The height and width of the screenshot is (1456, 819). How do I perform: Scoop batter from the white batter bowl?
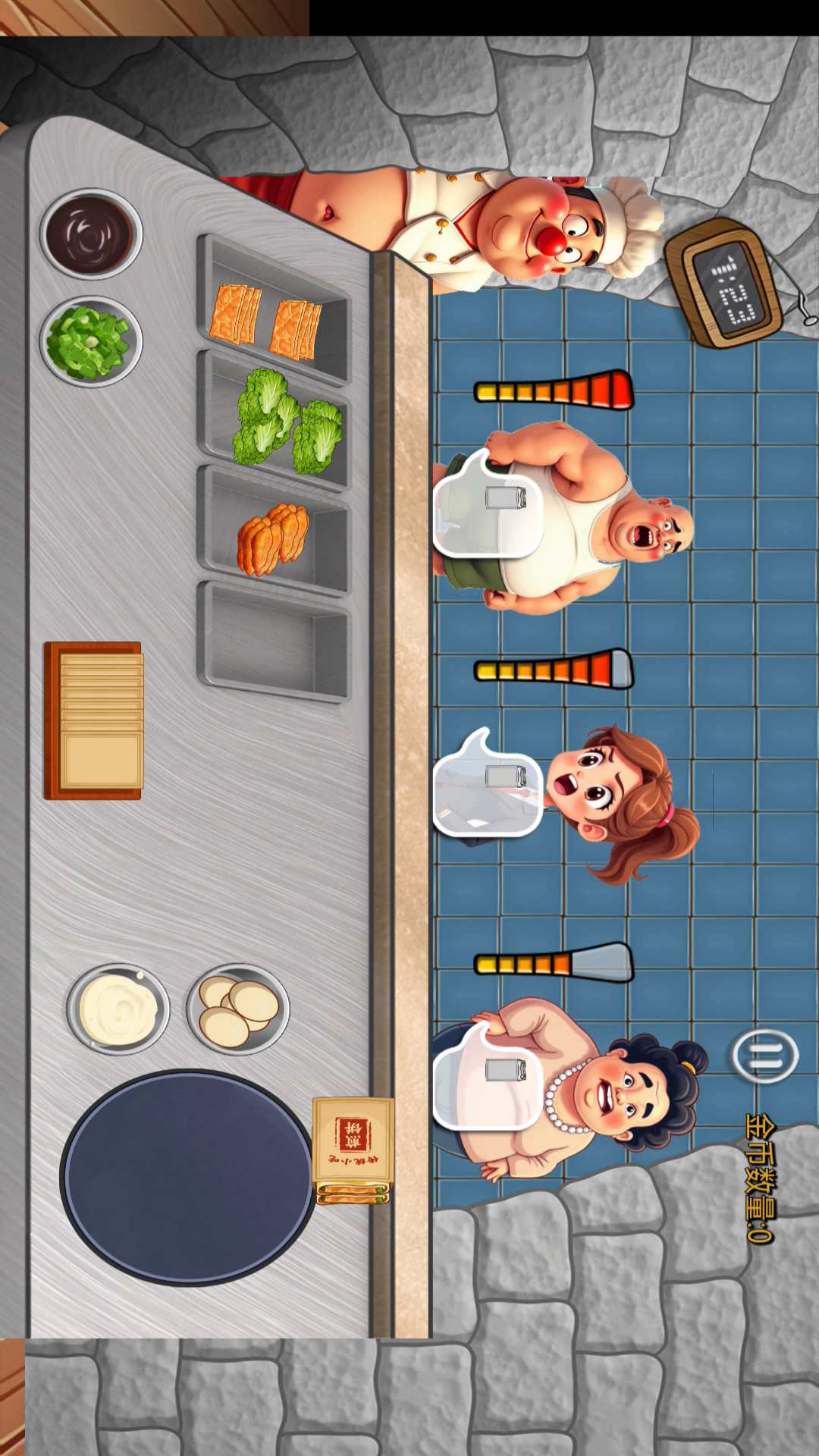pos(118,1010)
